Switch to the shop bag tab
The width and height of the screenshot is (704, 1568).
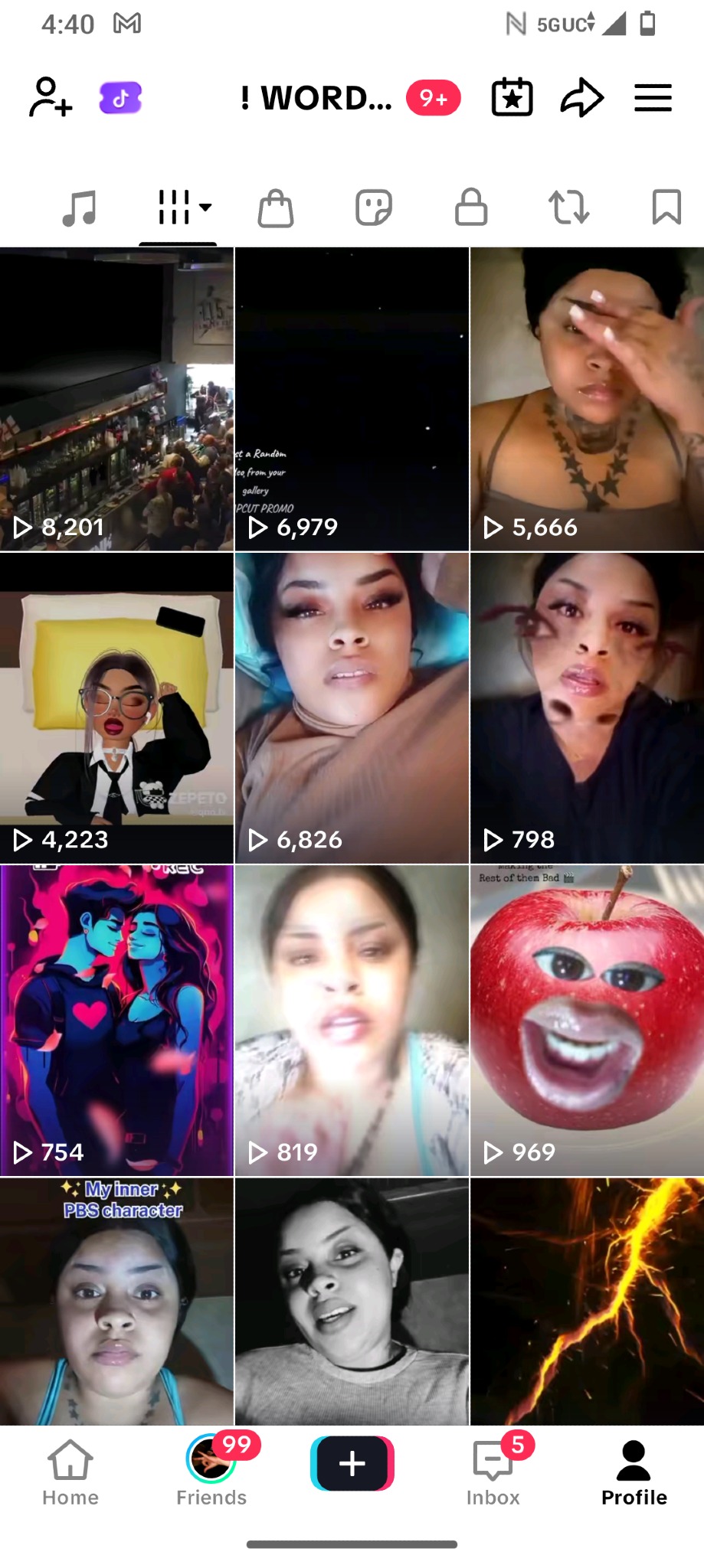coord(276,208)
